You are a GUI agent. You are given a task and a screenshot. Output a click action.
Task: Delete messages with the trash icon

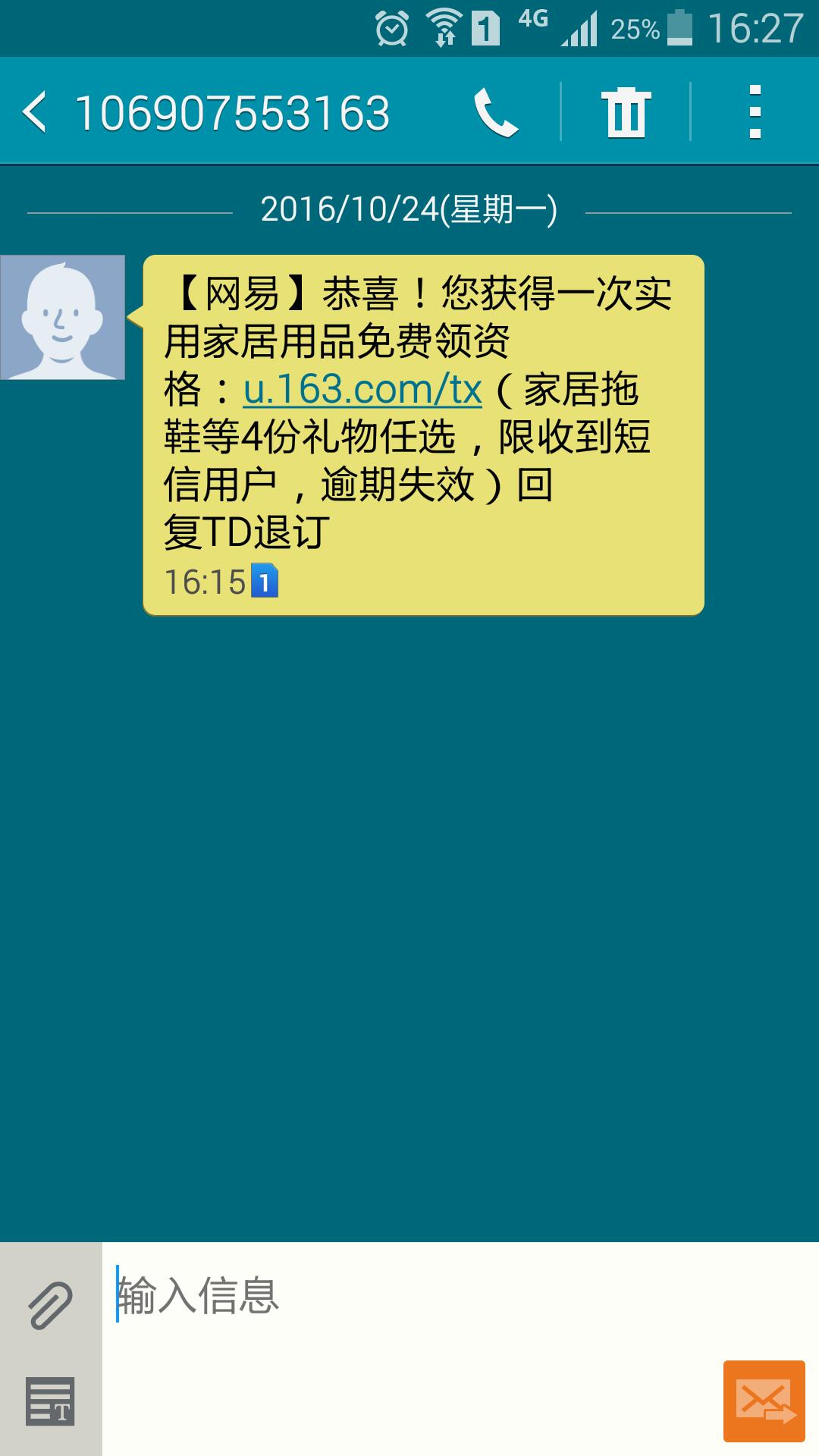(626, 112)
